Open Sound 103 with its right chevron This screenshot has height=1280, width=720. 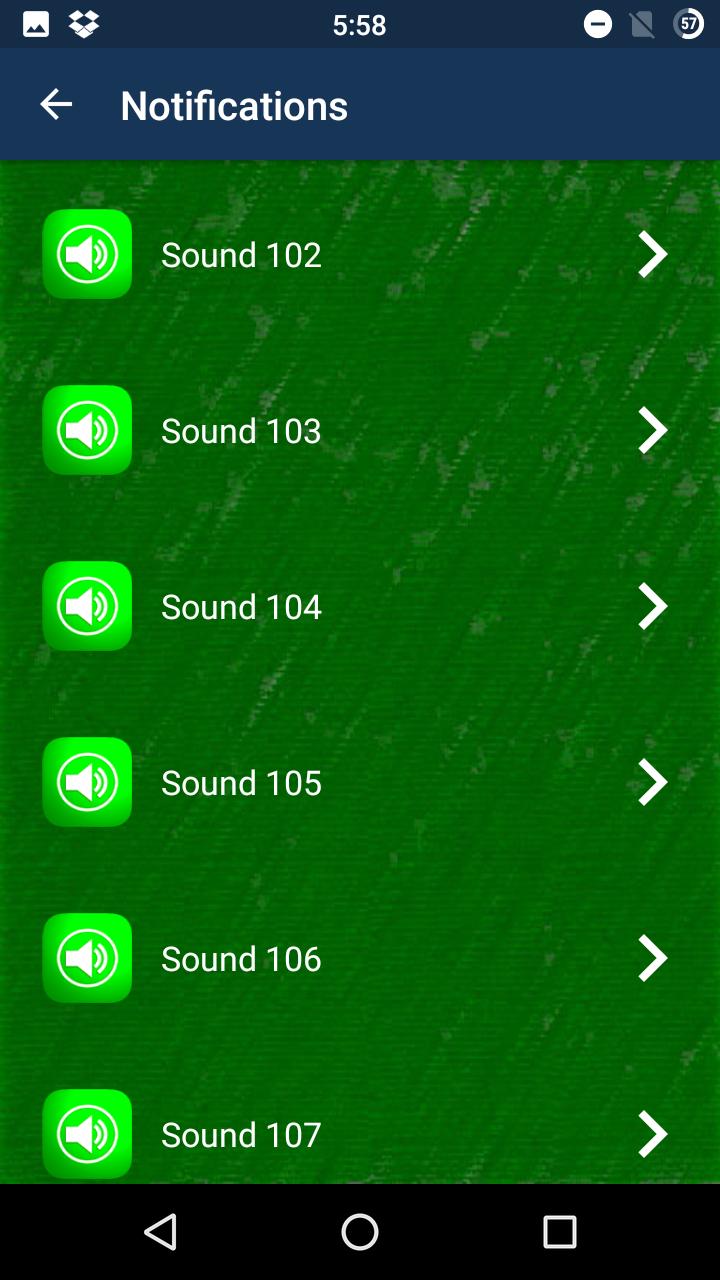652,430
